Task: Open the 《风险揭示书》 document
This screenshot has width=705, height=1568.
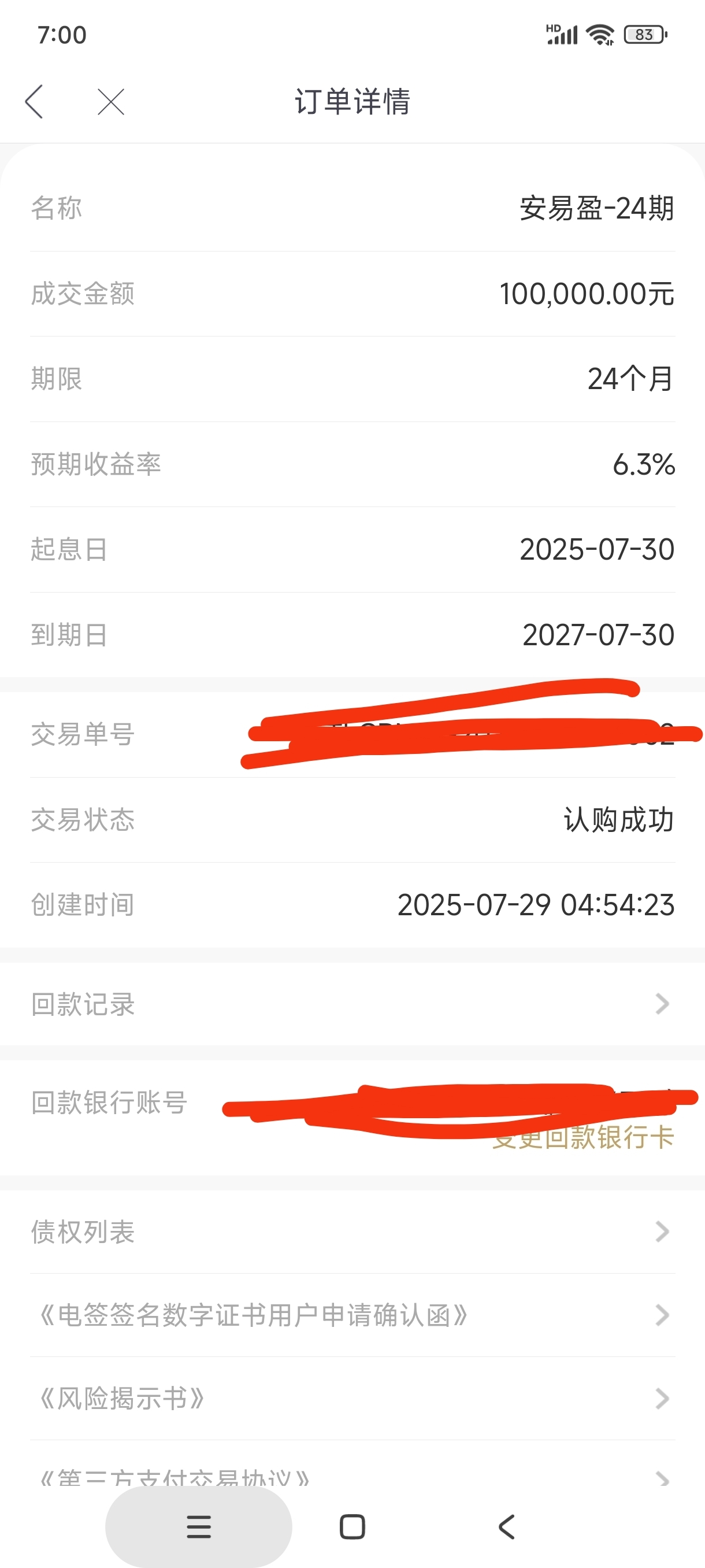Action: tap(352, 1398)
